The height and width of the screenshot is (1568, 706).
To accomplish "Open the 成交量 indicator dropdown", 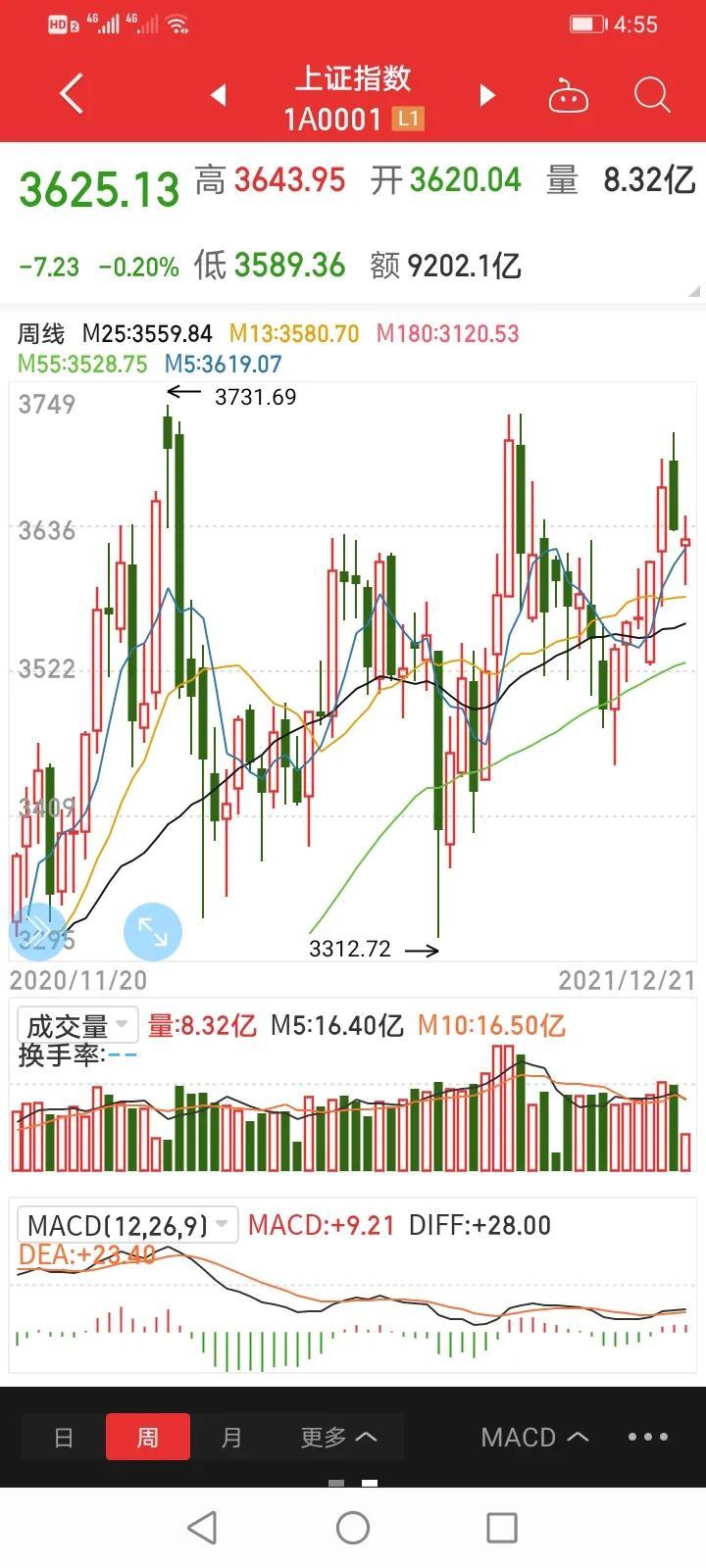I will coord(77,1025).
